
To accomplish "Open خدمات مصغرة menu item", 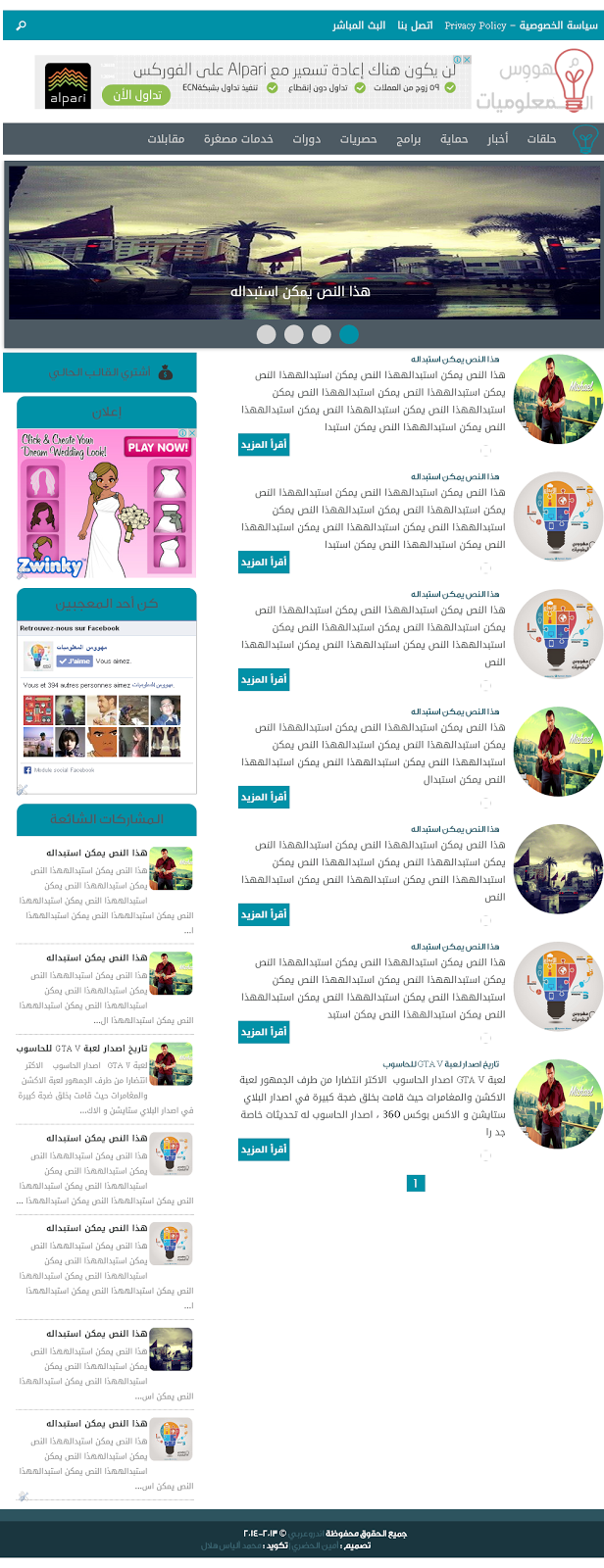I will pyautogui.click(x=238, y=139).
